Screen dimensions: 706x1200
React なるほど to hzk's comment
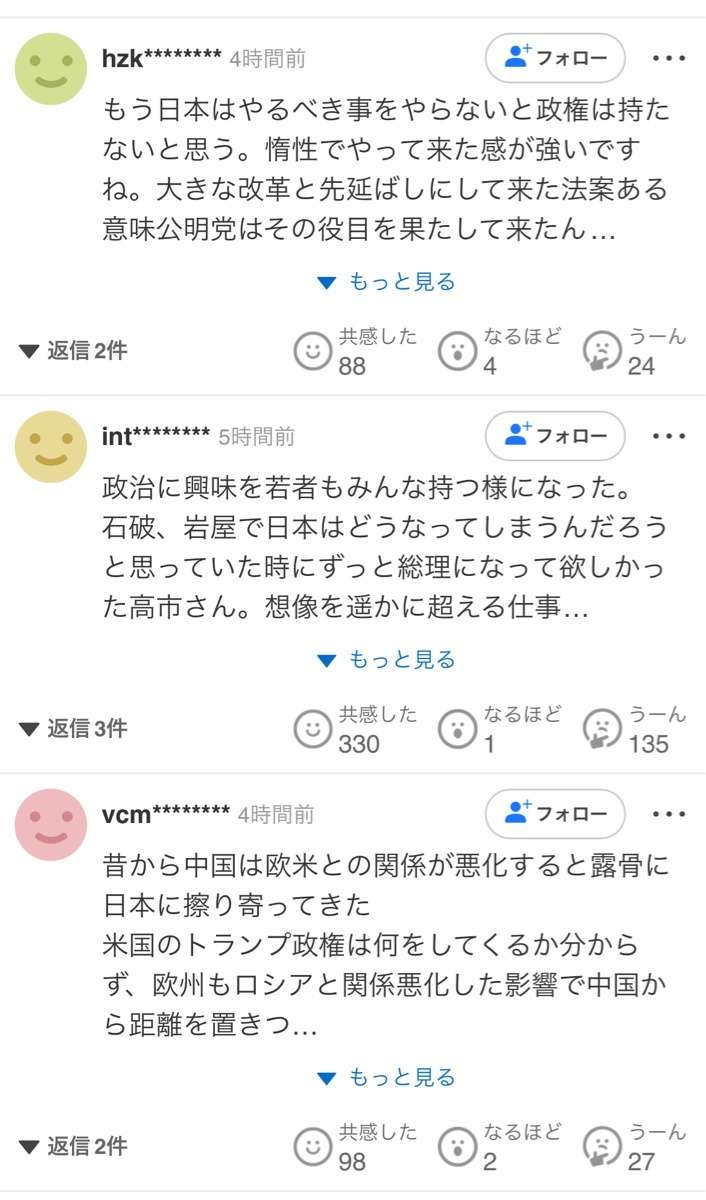coord(457,350)
